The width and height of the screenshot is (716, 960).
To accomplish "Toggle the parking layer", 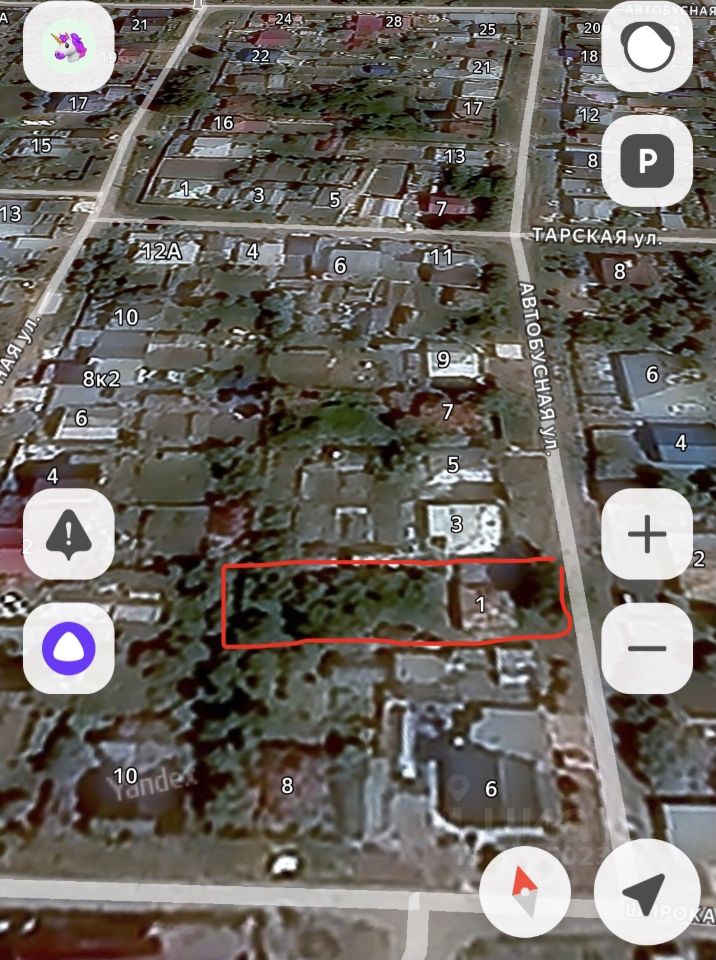I will [647, 160].
